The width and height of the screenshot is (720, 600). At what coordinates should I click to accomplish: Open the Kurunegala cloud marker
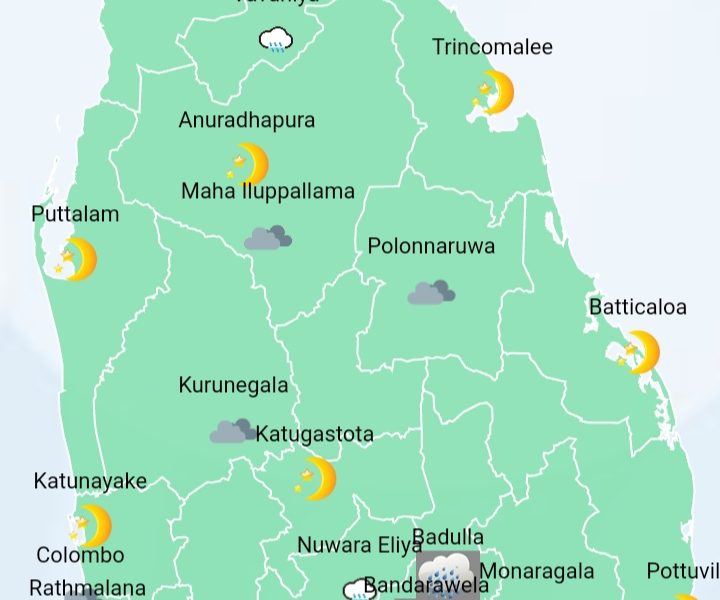point(232,431)
